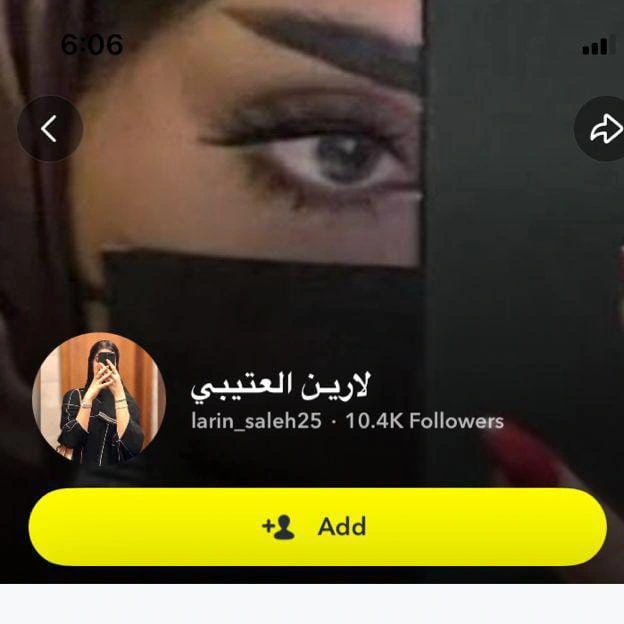This screenshot has height=624, width=624.
Task: Open the round profile picture
Action: (99, 399)
